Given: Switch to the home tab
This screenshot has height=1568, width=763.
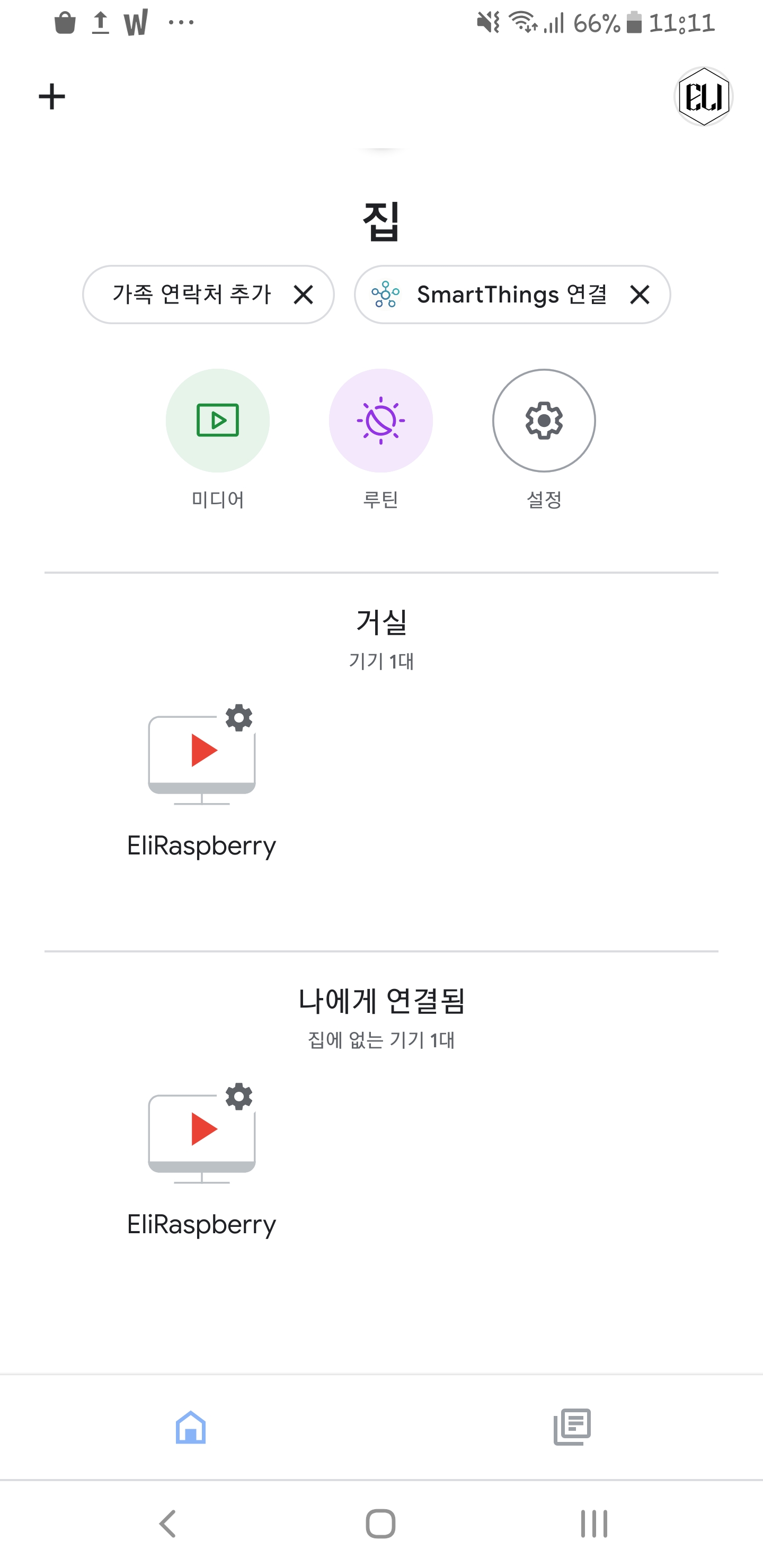Looking at the screenshot, I should click(191, 1427).
